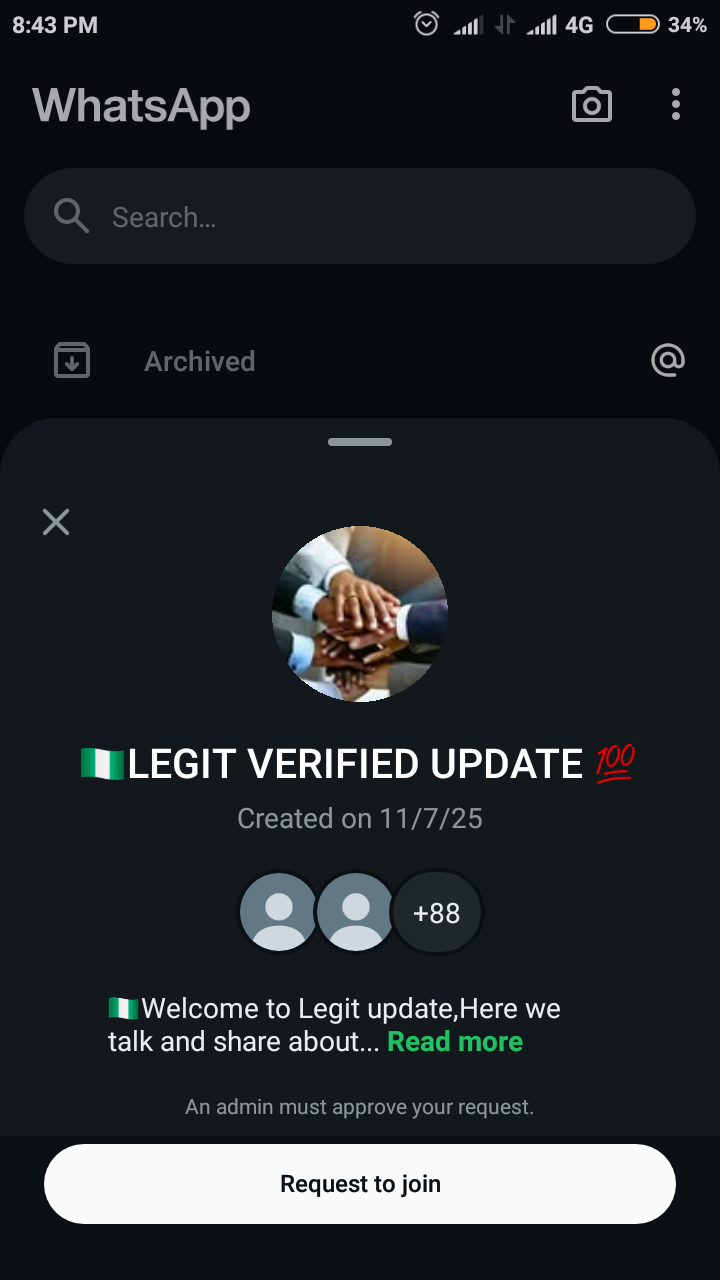
Task: Tap Request to join button
Action: [360, 1184]
